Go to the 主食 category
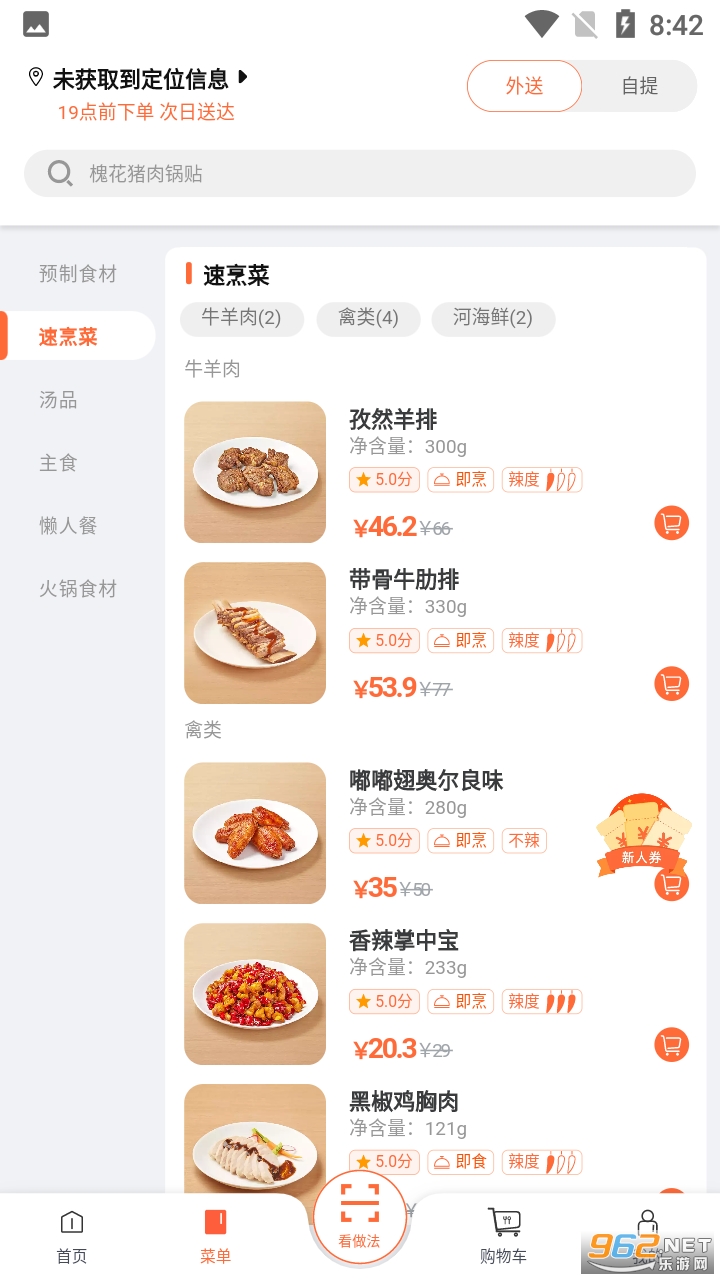The width and height of the screenshot is (720, 1280). point(58,463)
